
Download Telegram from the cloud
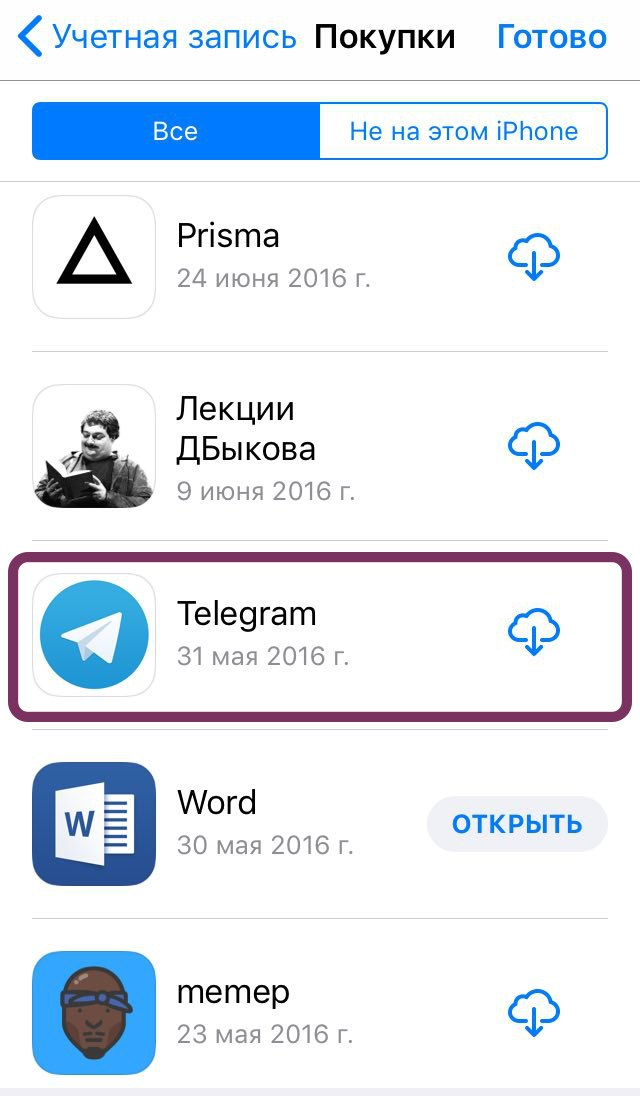533,633
